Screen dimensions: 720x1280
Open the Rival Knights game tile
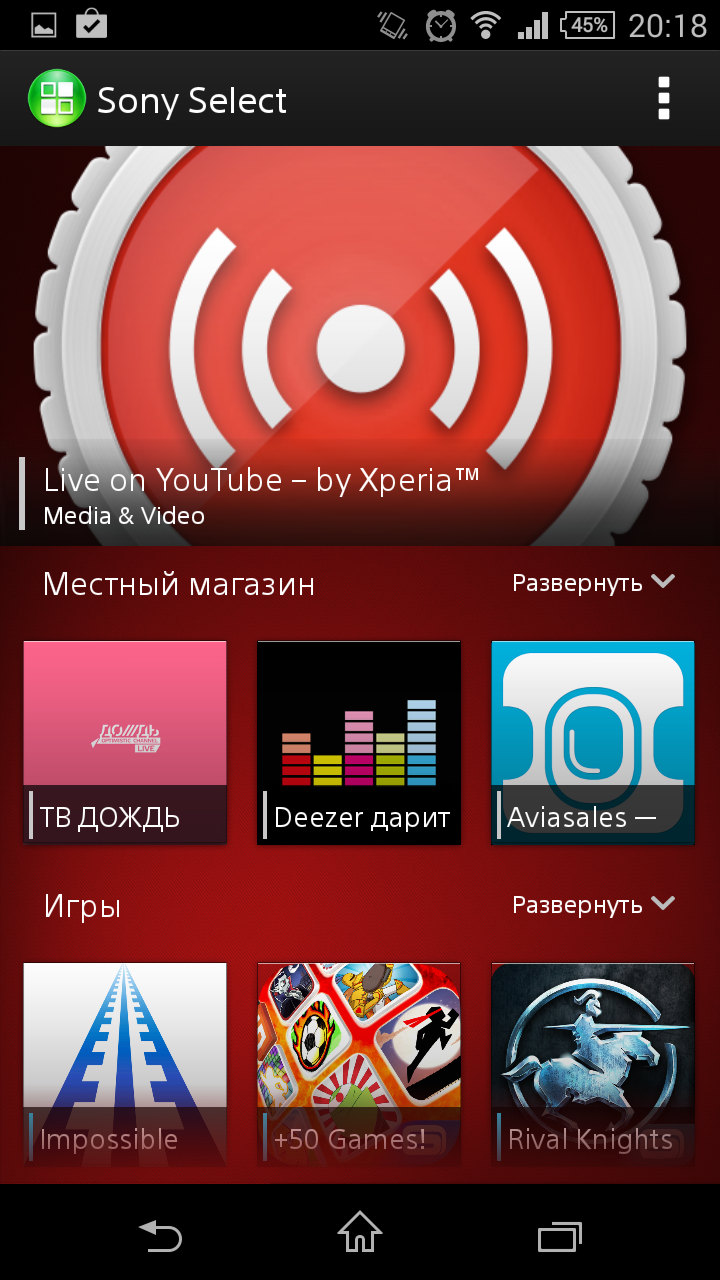pyautogui.click(x=593, y=1064)
